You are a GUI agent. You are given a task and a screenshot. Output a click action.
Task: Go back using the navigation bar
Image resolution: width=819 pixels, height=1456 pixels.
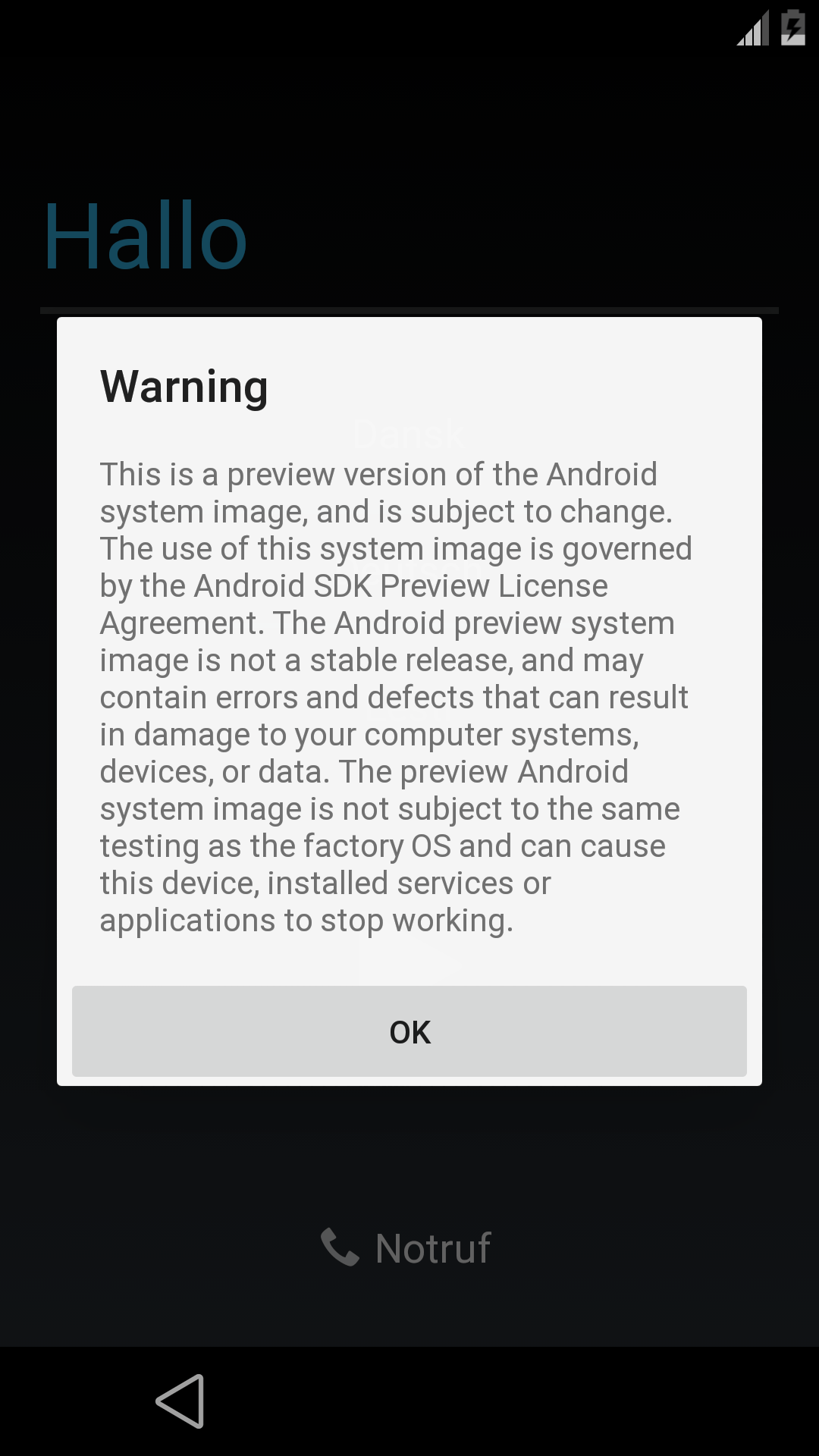pos(180,1401)
